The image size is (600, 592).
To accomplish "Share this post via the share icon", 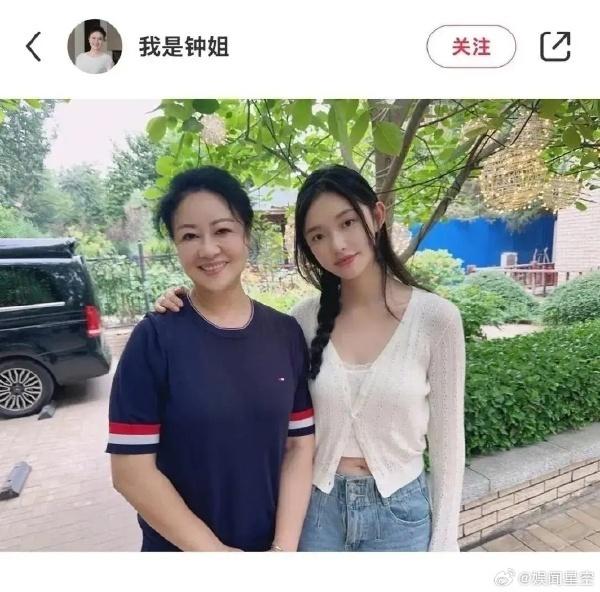I will coord(555,46).
